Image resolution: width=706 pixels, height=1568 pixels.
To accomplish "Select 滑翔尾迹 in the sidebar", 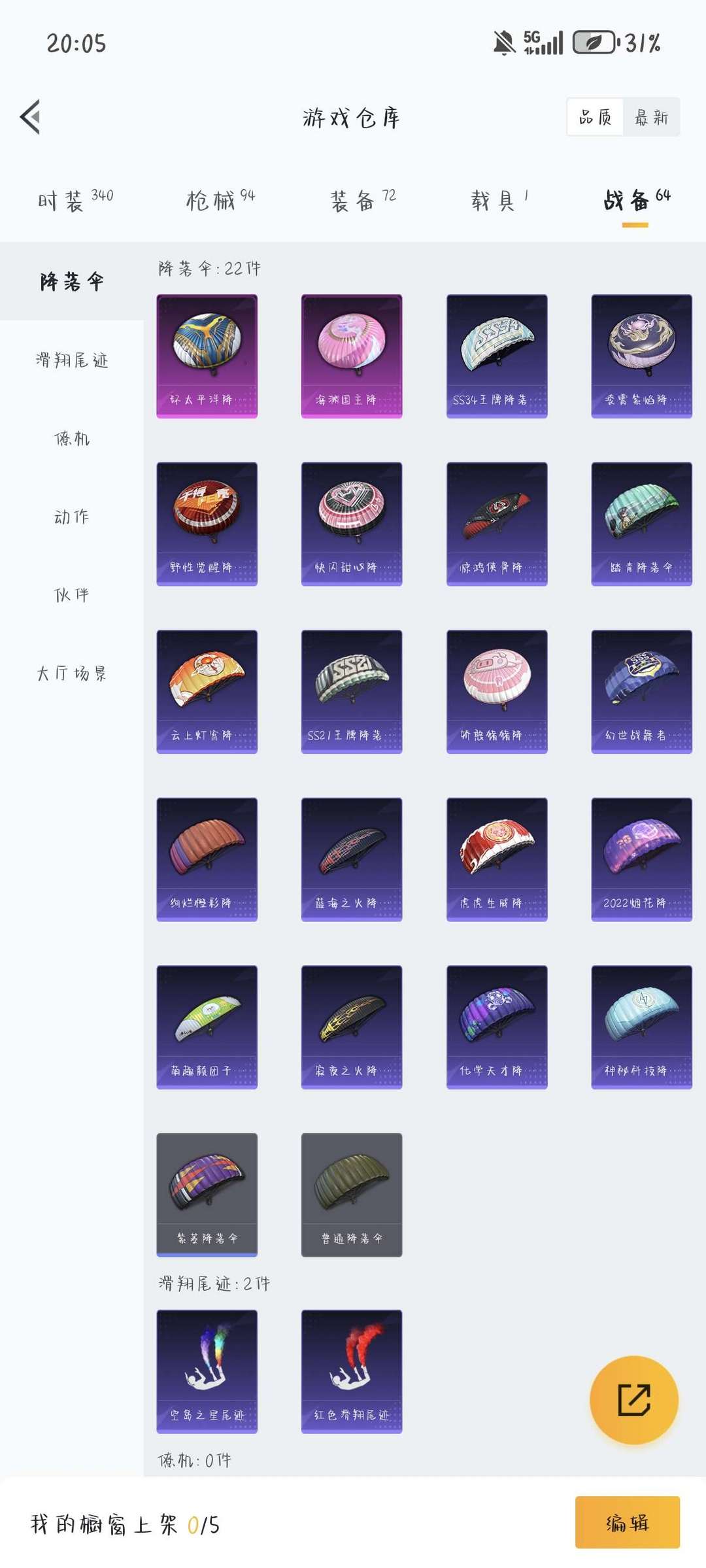I will point(72,360).
